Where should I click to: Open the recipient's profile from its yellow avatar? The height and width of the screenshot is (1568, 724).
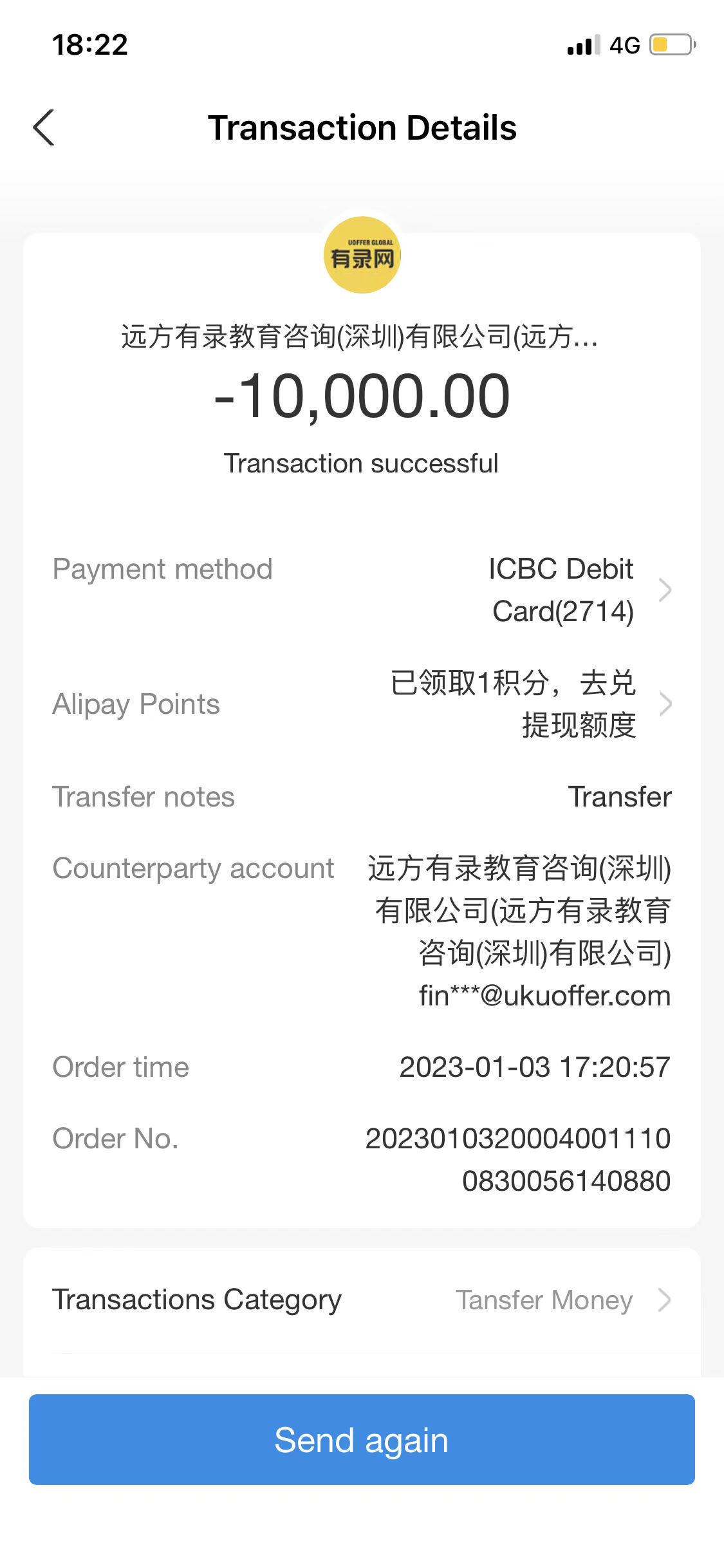point(362,256)
